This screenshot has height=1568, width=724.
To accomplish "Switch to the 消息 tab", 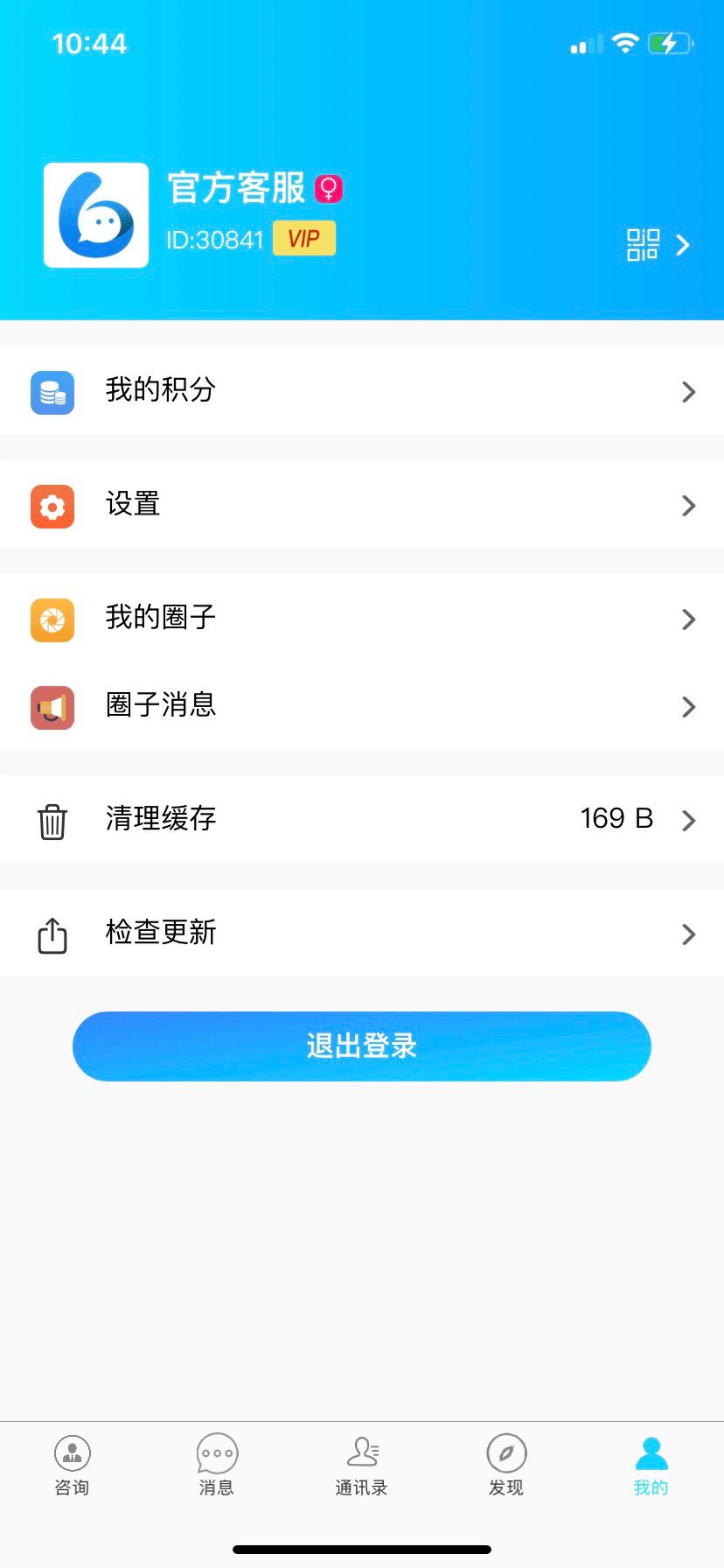I will [217, 1465].
